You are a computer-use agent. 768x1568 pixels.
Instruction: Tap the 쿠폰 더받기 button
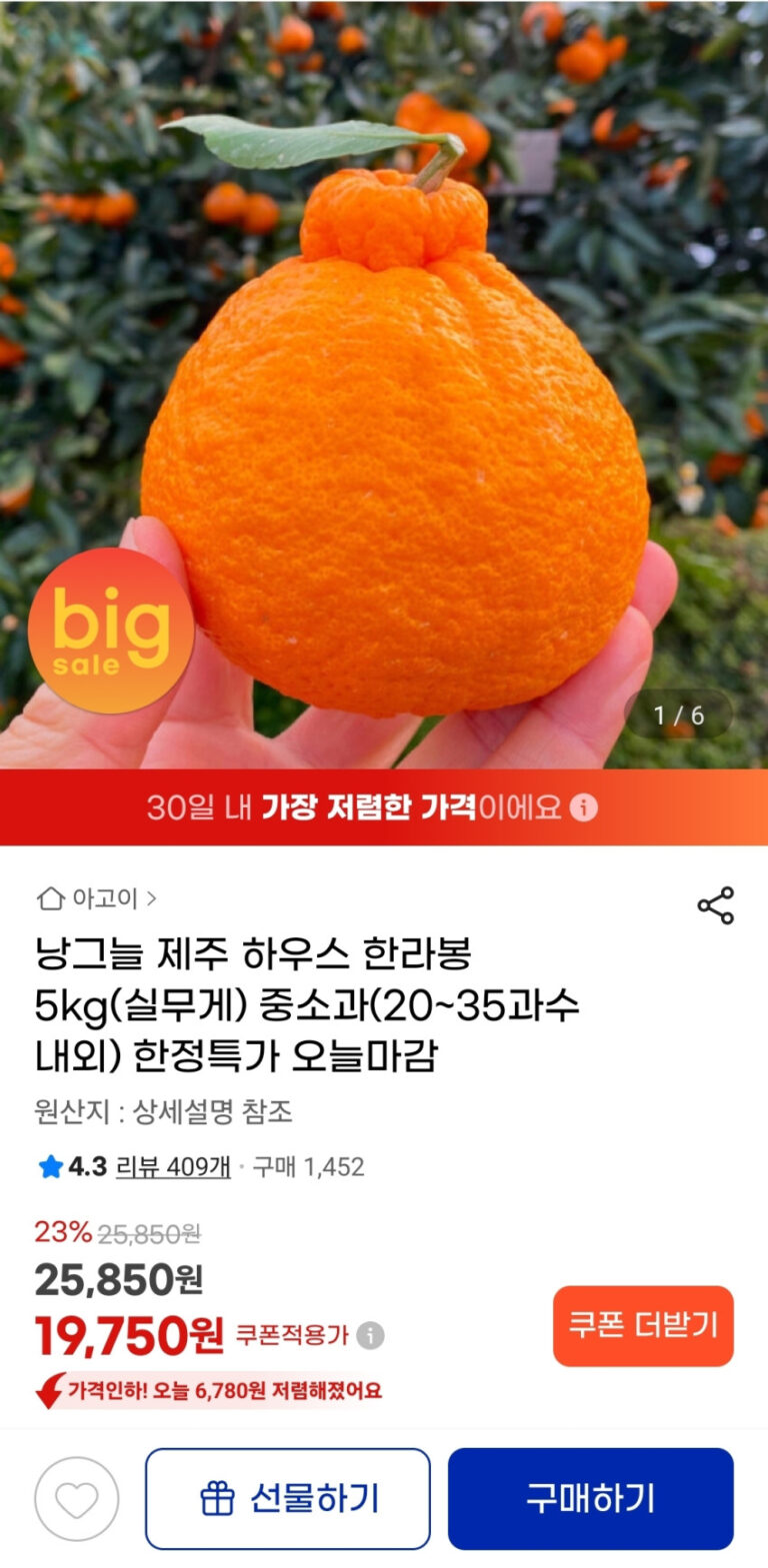pos(643,1325)
